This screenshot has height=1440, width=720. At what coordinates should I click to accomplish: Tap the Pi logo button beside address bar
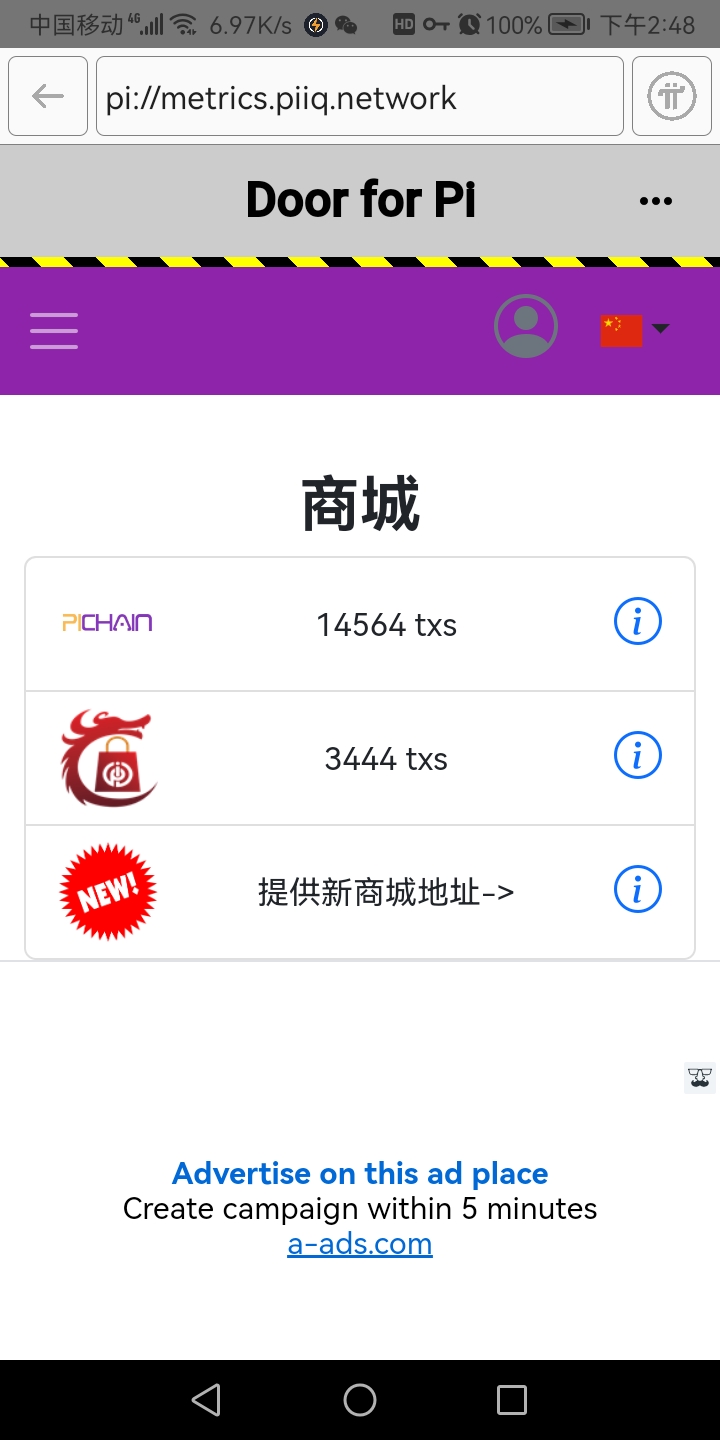(x=671, y=96)
